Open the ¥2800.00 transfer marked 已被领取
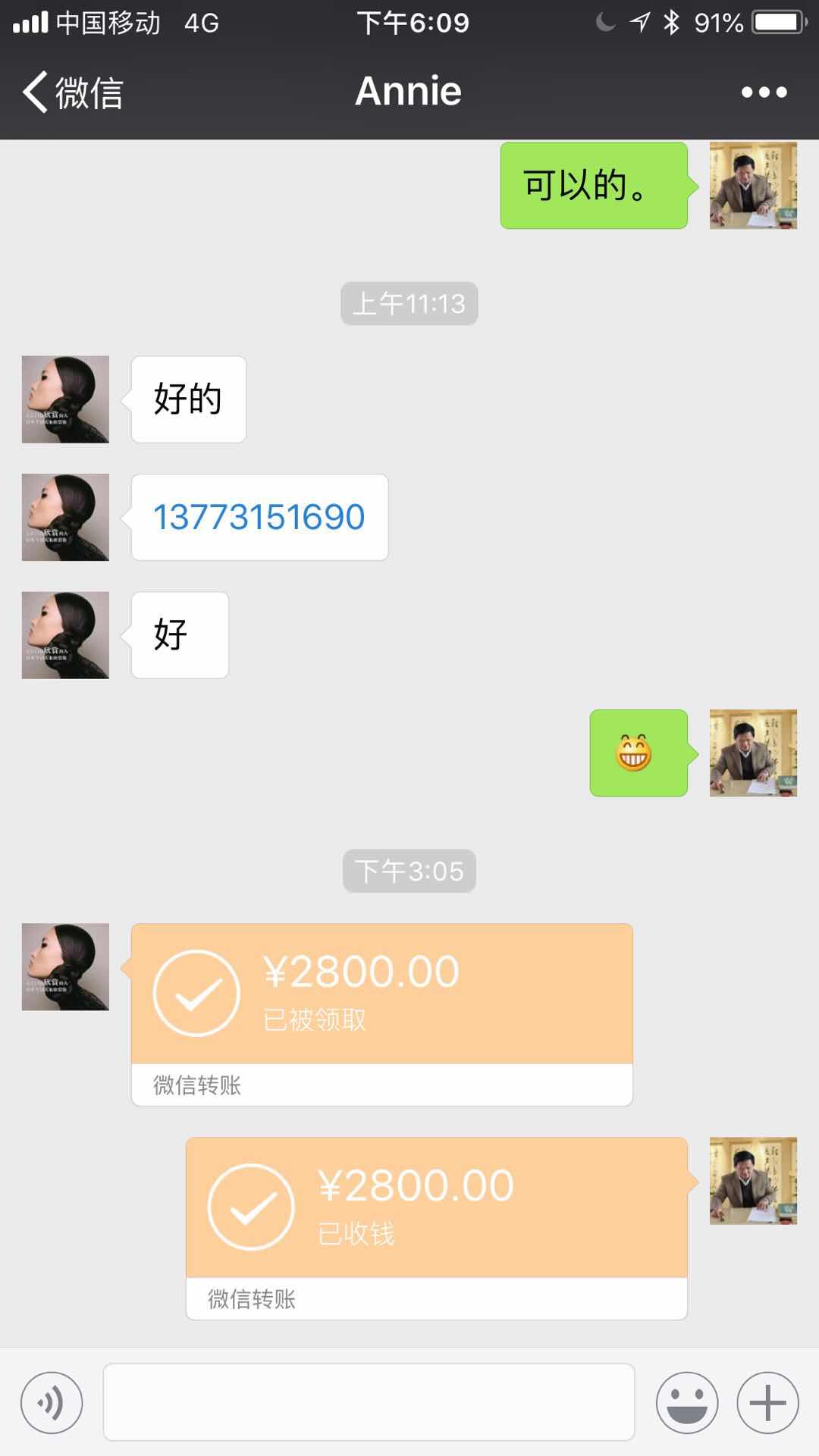 [x=381, y=994]
